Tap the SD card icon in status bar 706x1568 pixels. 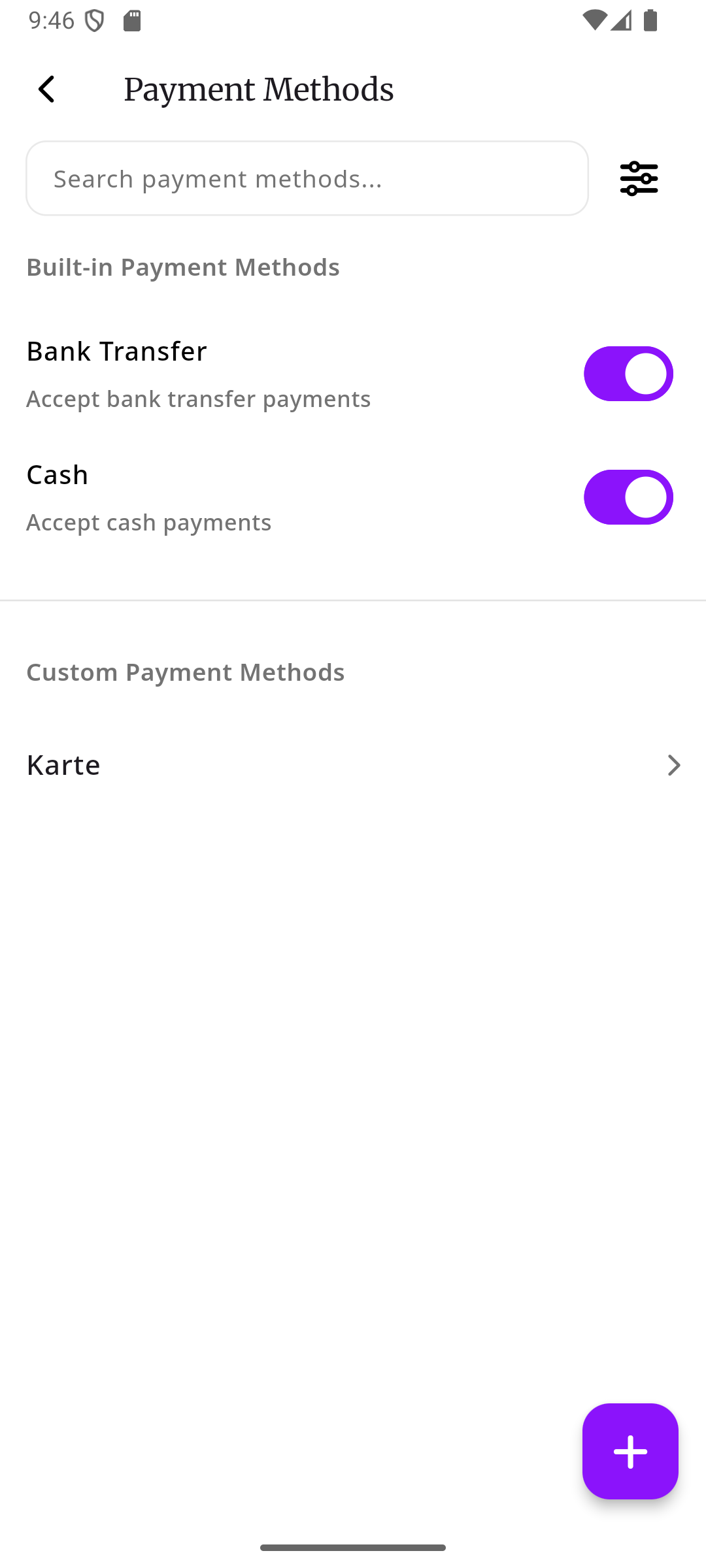(132, 22)
